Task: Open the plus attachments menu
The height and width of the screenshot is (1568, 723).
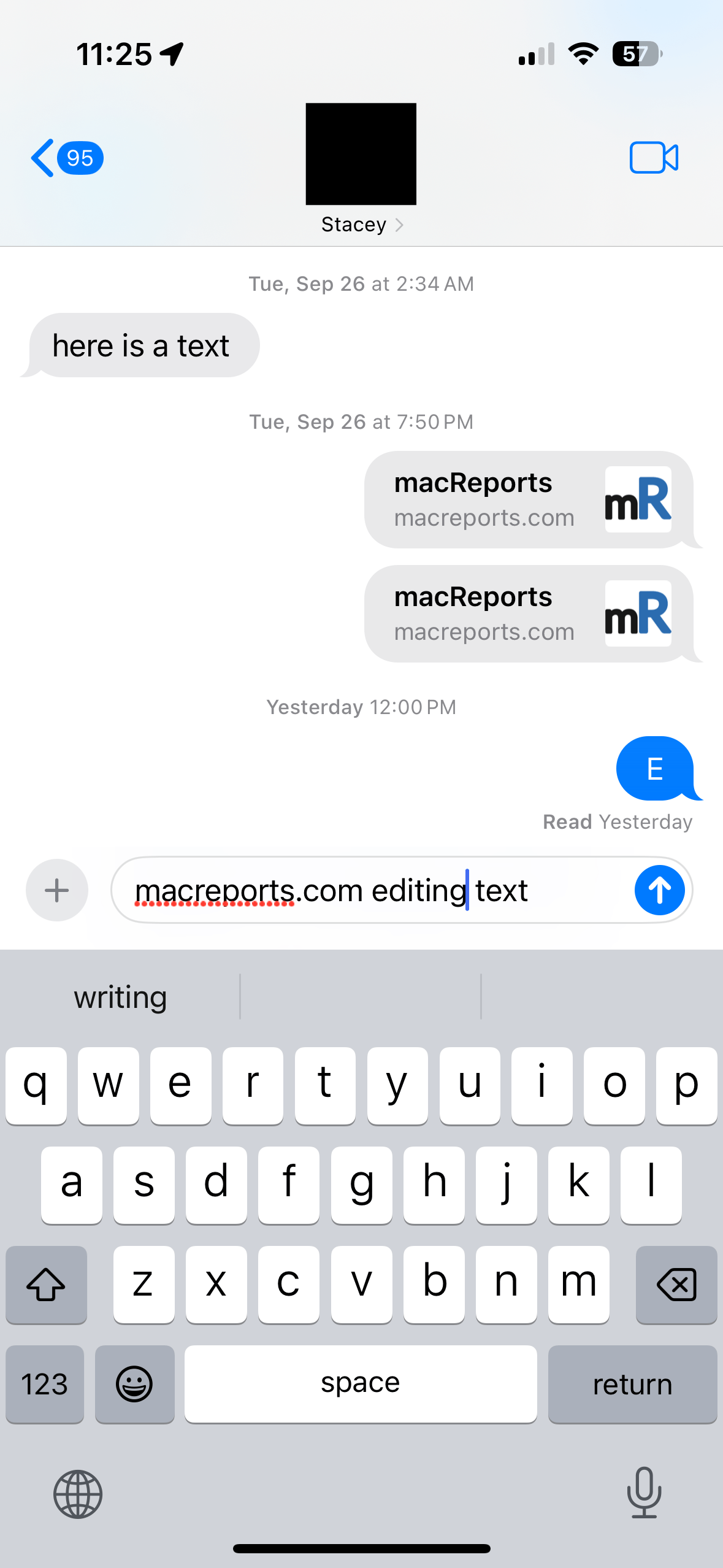Action: [x=57, y=890]
